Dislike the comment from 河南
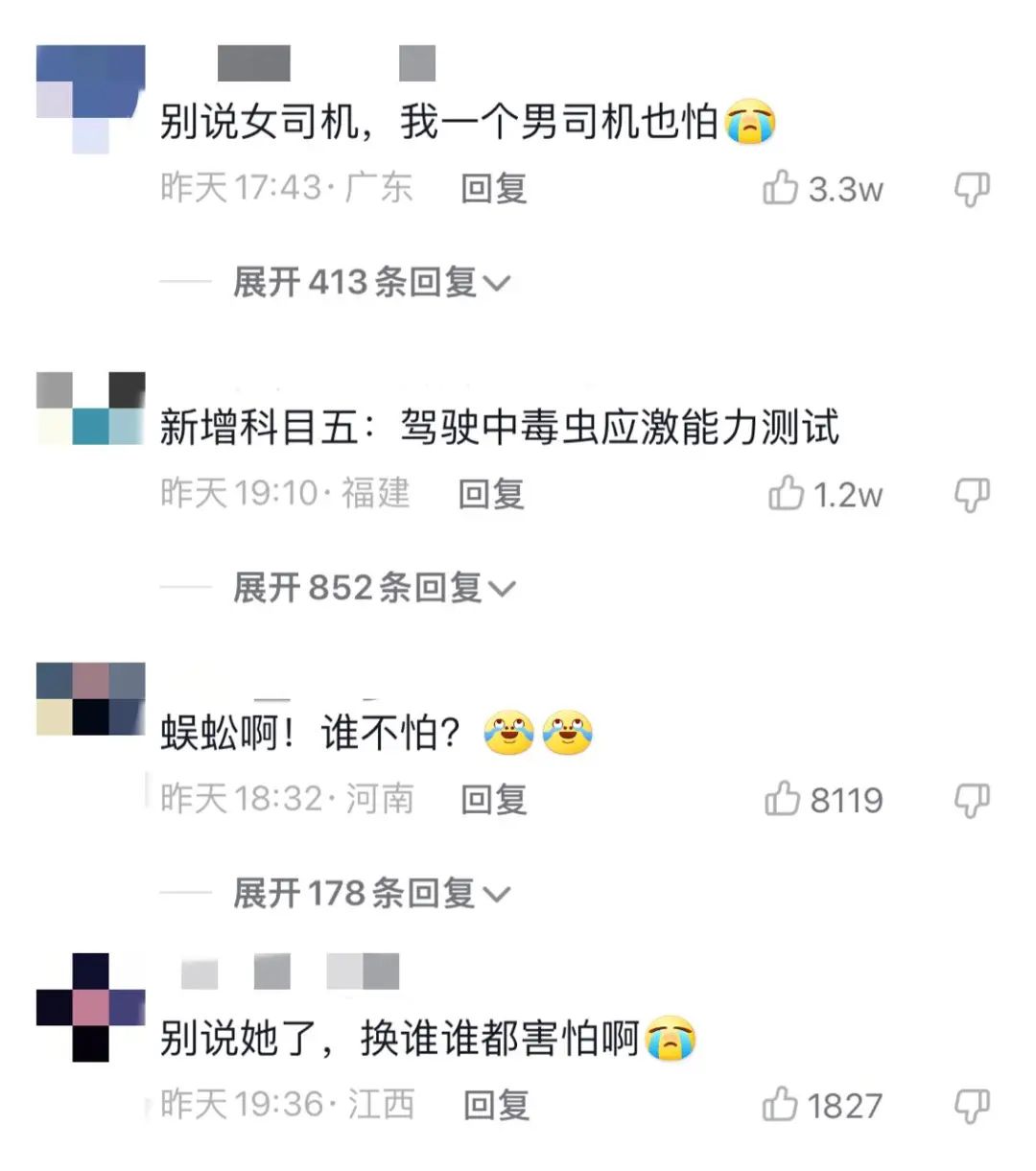This screenshot has width=1036, height=1171. click(972, 800)
